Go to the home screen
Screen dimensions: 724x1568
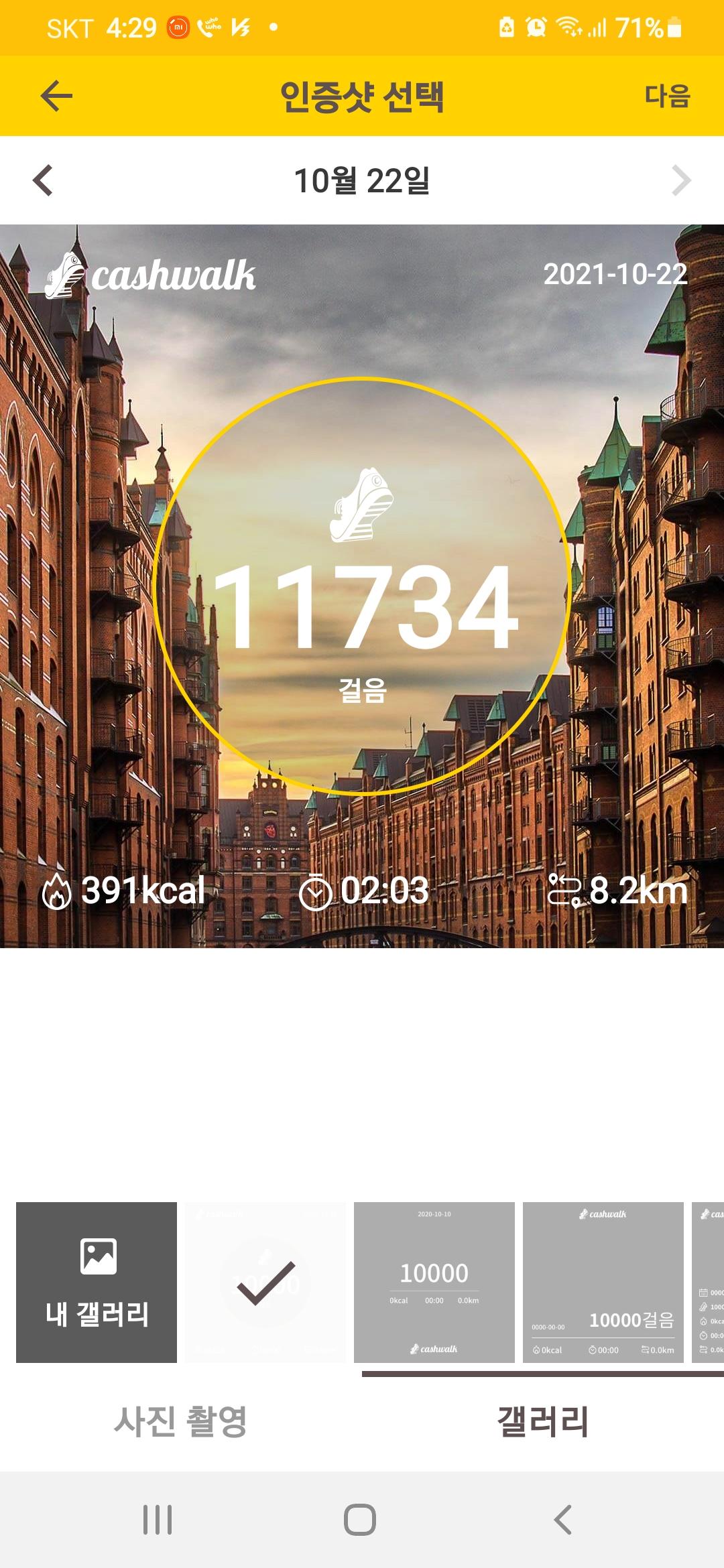tap(360, 1519)
